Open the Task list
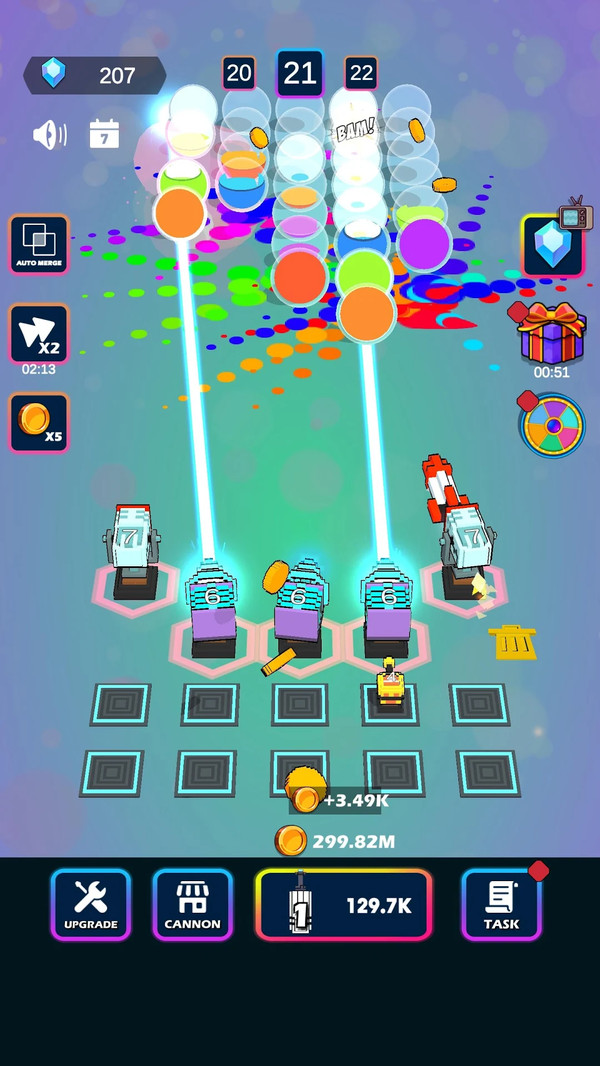Image resolution: width=600 pixels, height=1066 pixels. (501, 904)
